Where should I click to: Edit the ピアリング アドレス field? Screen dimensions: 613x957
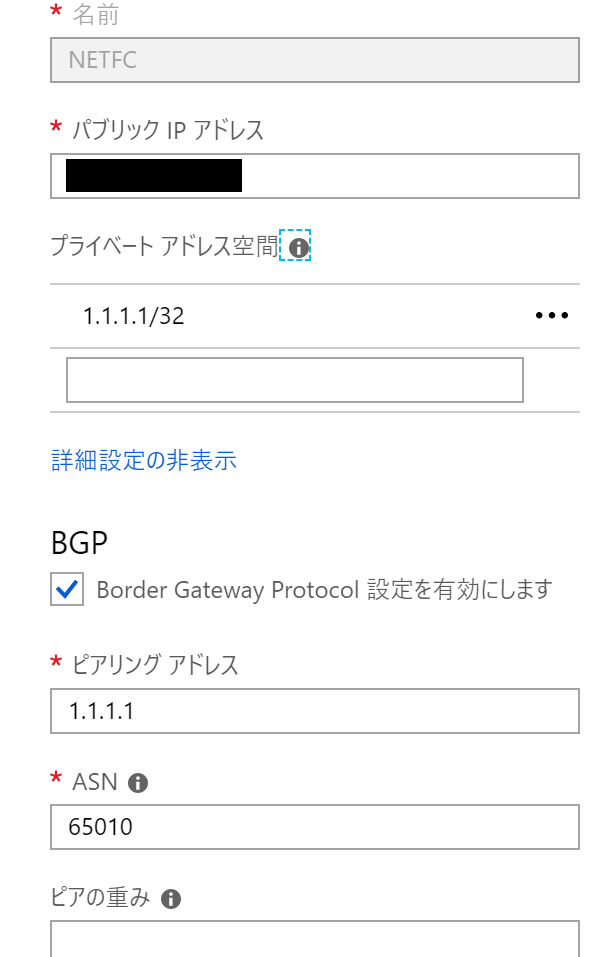[x=314, y=711]
